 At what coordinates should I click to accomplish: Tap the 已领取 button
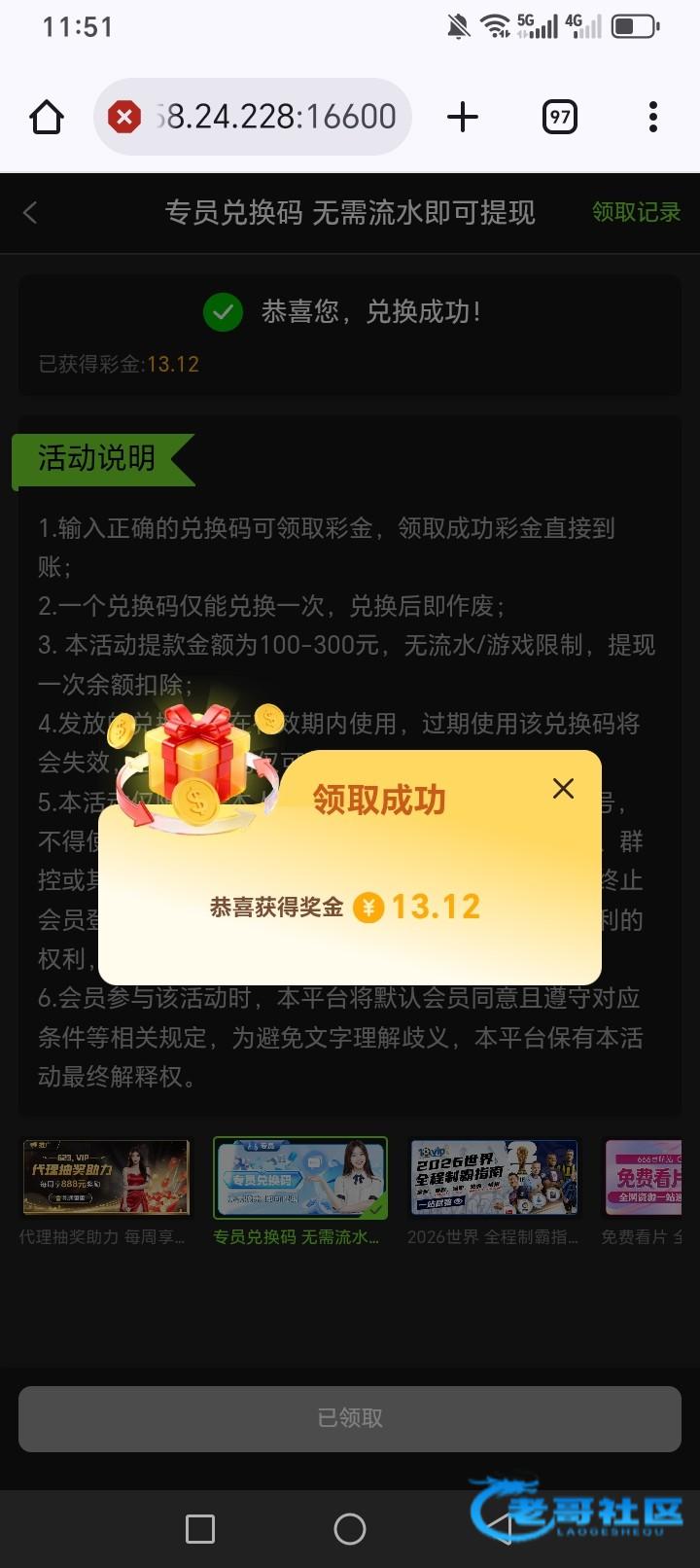[x=350, y=1418]
